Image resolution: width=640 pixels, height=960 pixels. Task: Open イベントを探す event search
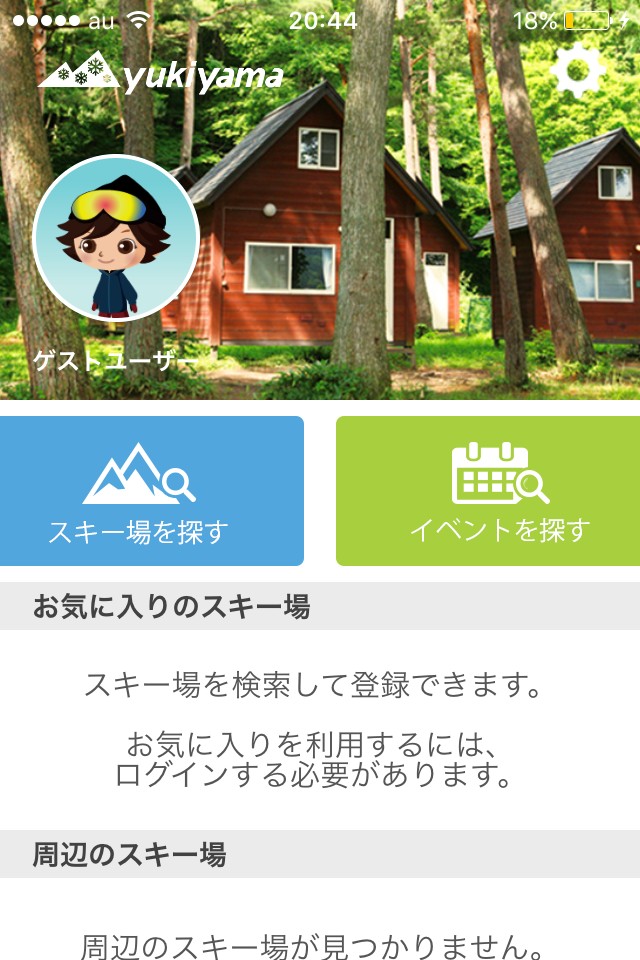488,491
